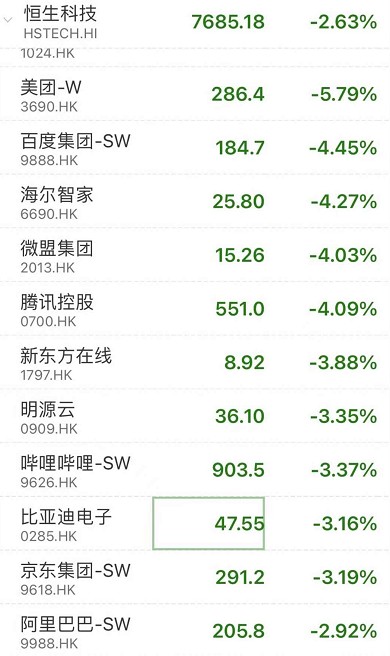Screen dimensions: 390x656
Task: View the 哔哩哔哩-SW quote
Action: click(x=195, y=469)
